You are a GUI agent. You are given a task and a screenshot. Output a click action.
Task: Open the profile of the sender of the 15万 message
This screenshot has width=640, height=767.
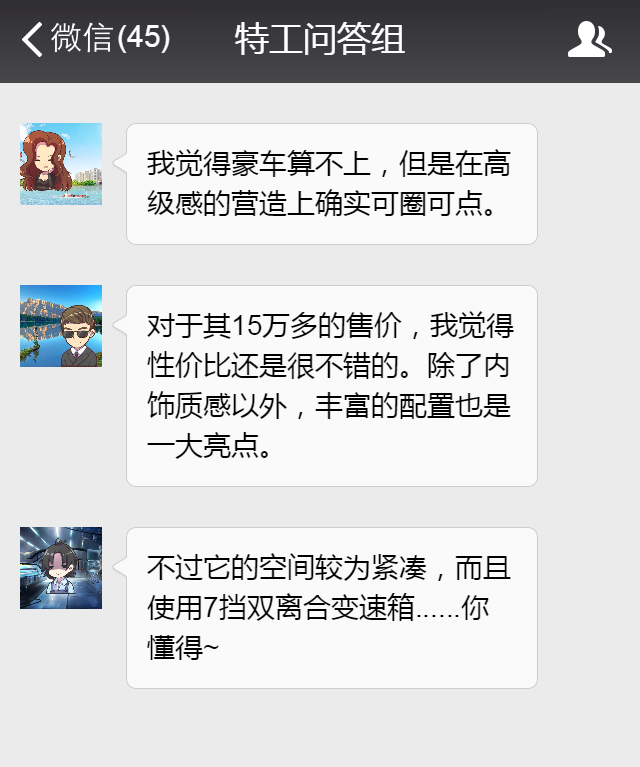61,326
